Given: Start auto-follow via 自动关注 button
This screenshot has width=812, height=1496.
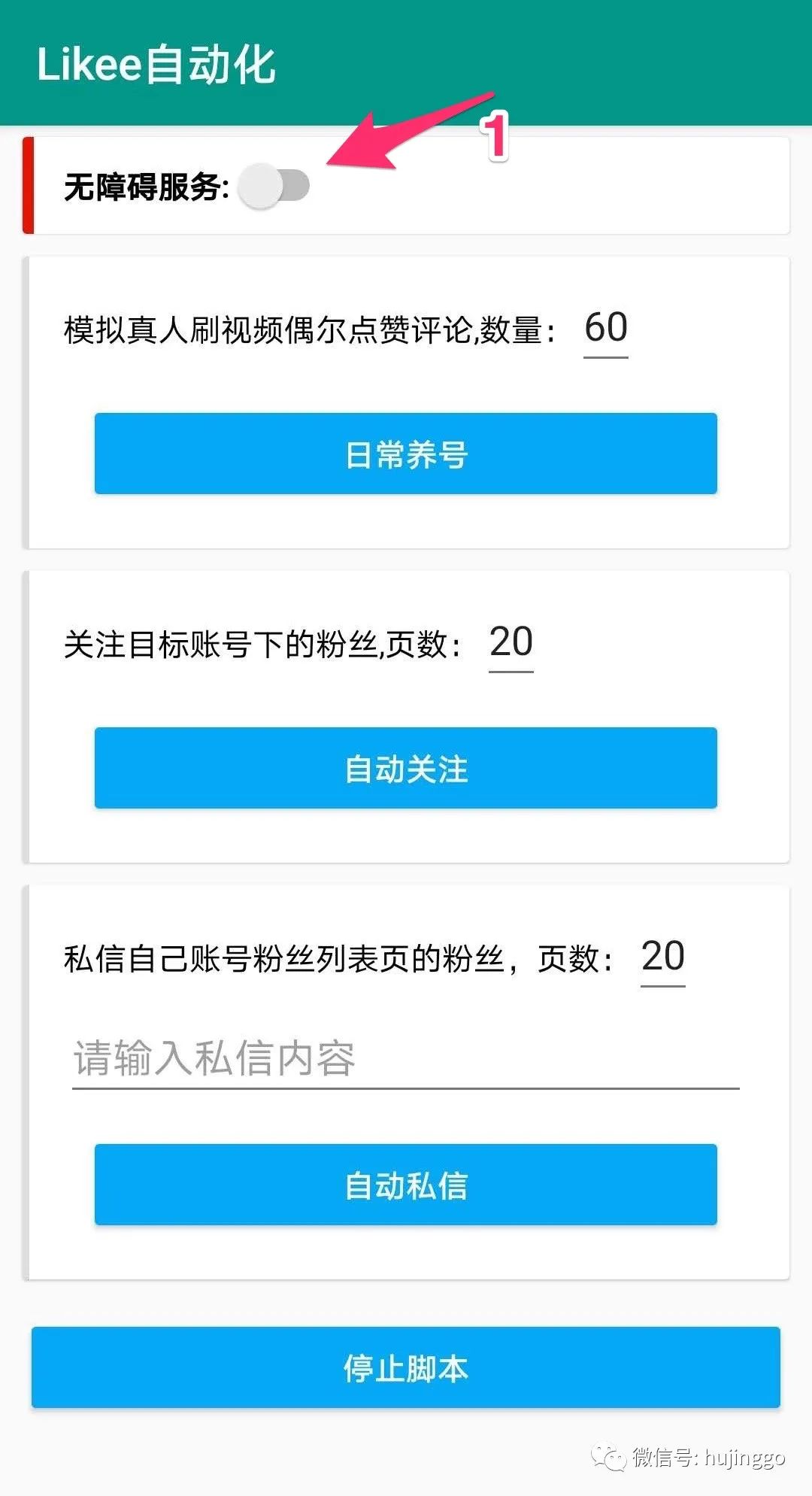Looking at the screenshot, I should pos(406,769).
